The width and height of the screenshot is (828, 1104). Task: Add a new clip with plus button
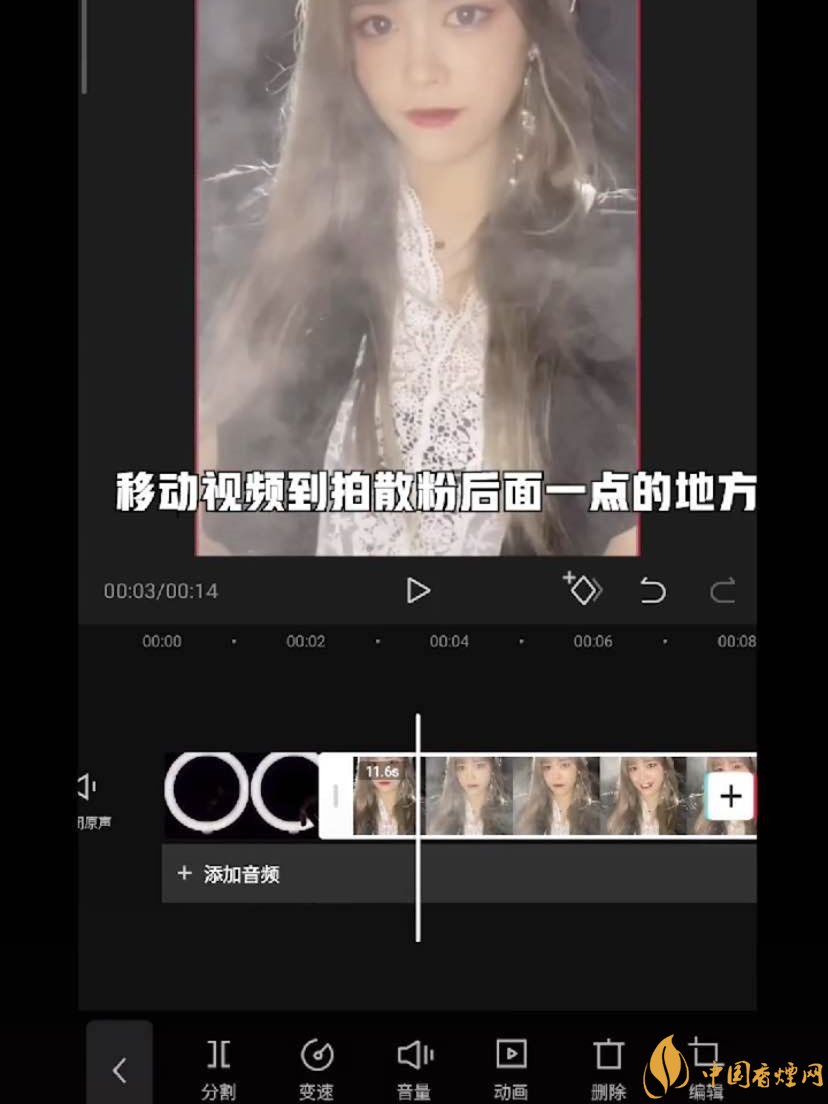pos(731,796)
